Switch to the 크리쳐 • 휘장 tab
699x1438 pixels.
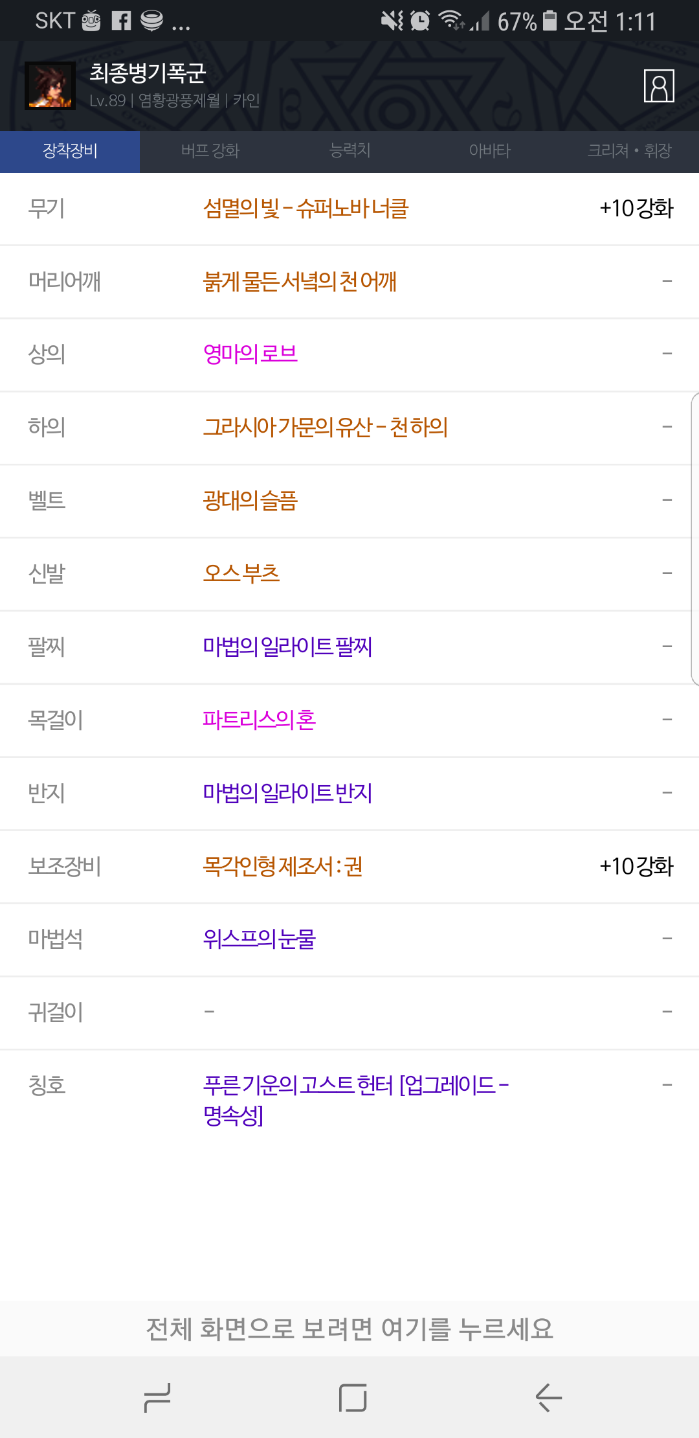click(629, 151)
